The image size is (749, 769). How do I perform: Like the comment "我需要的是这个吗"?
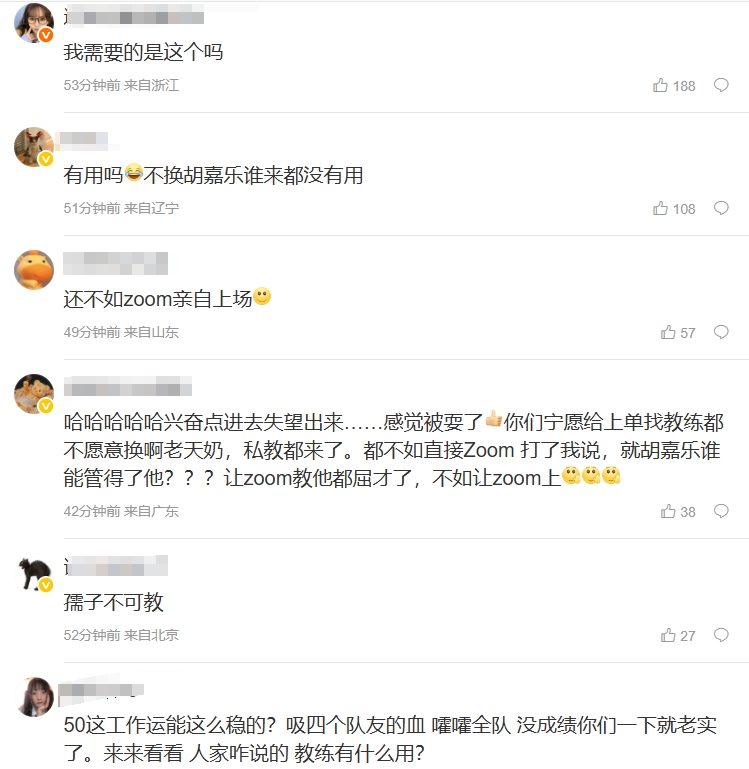(661, 86)
